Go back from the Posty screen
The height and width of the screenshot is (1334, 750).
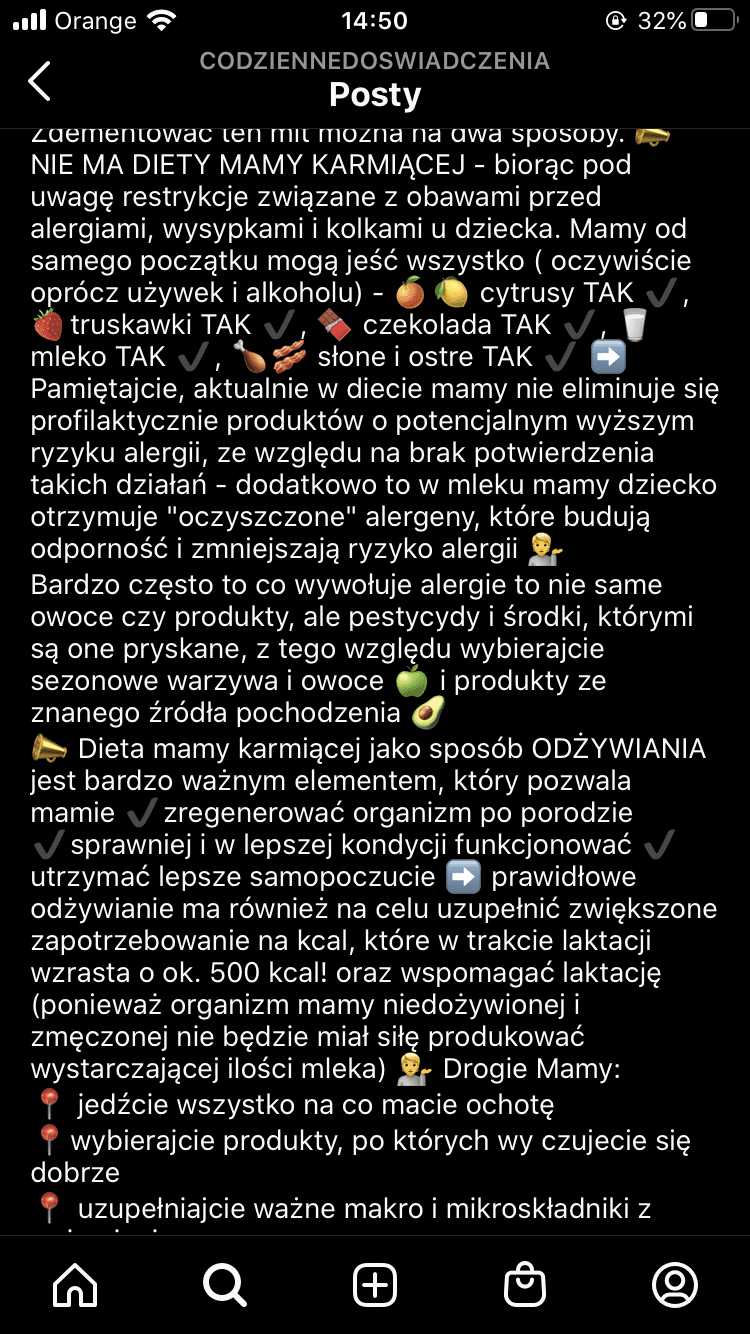(40, 80)
